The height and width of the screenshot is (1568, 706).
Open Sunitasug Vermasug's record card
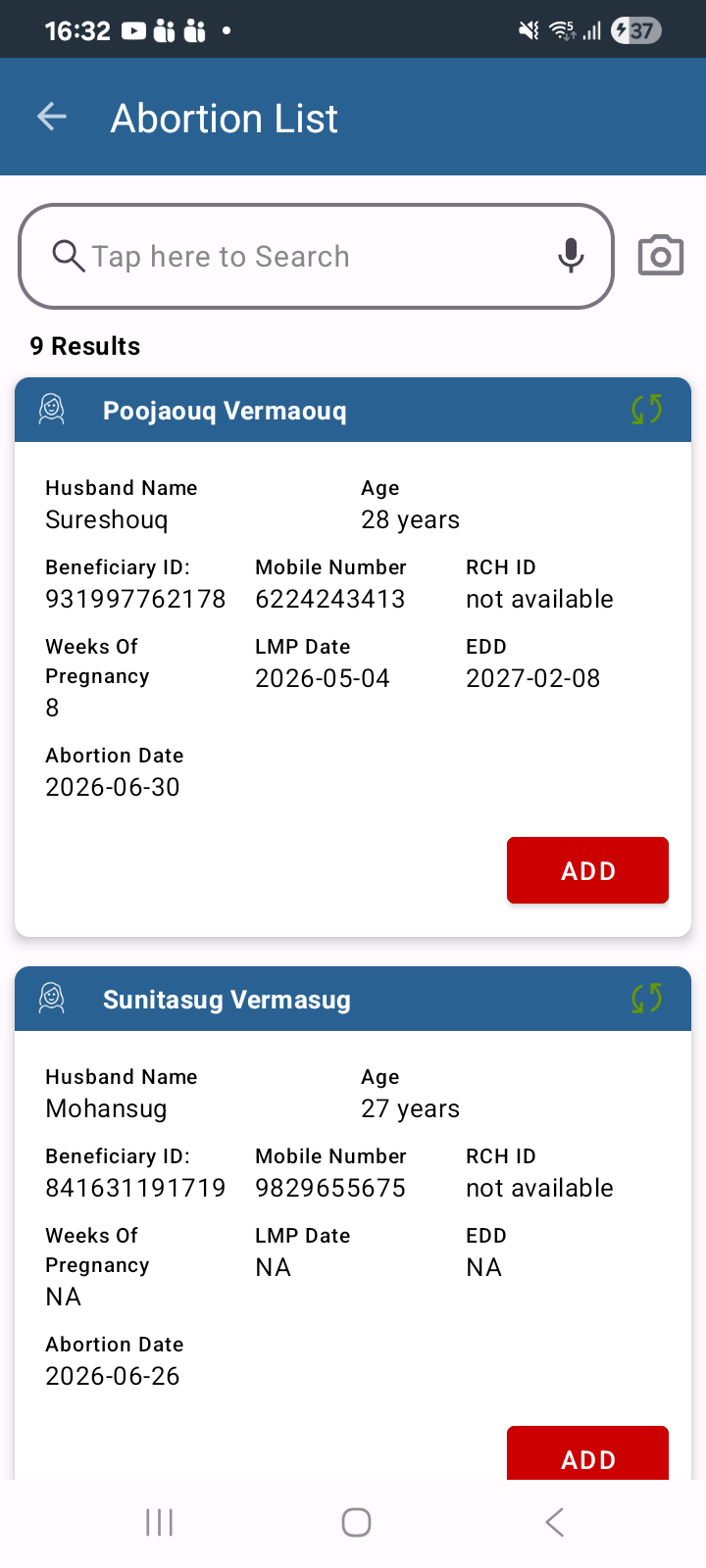pyautogui.click(x=353, y=1223)
